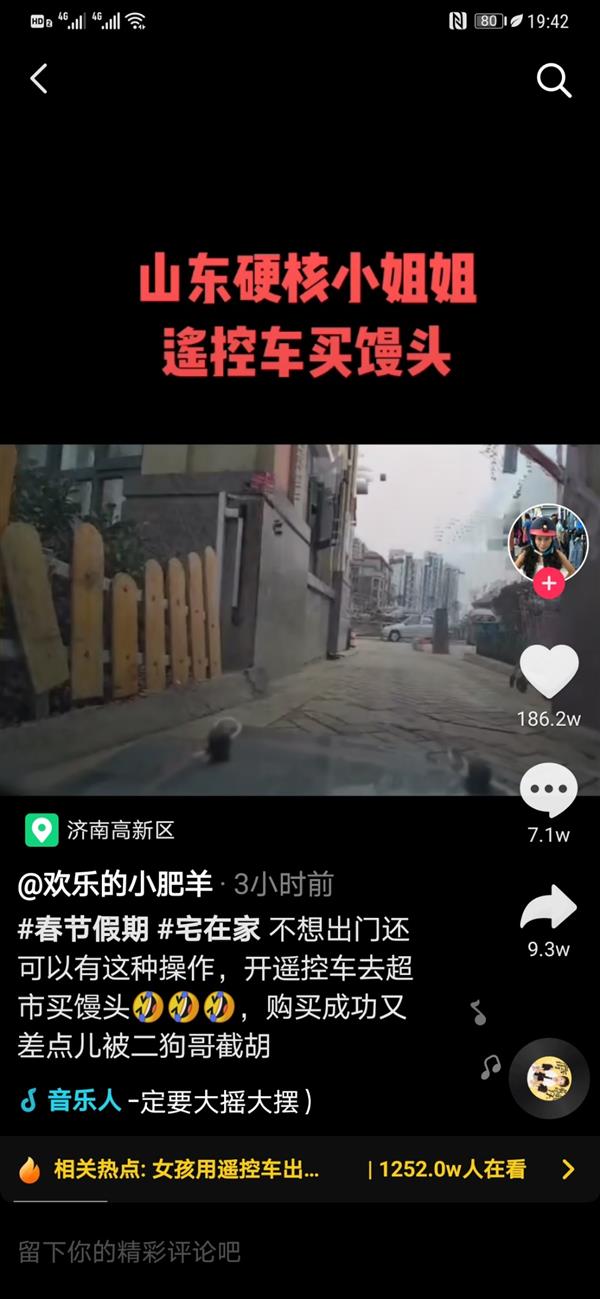Open the creator's profile avatar
This screenshot has width=600, height=1299.
point(548,541)
